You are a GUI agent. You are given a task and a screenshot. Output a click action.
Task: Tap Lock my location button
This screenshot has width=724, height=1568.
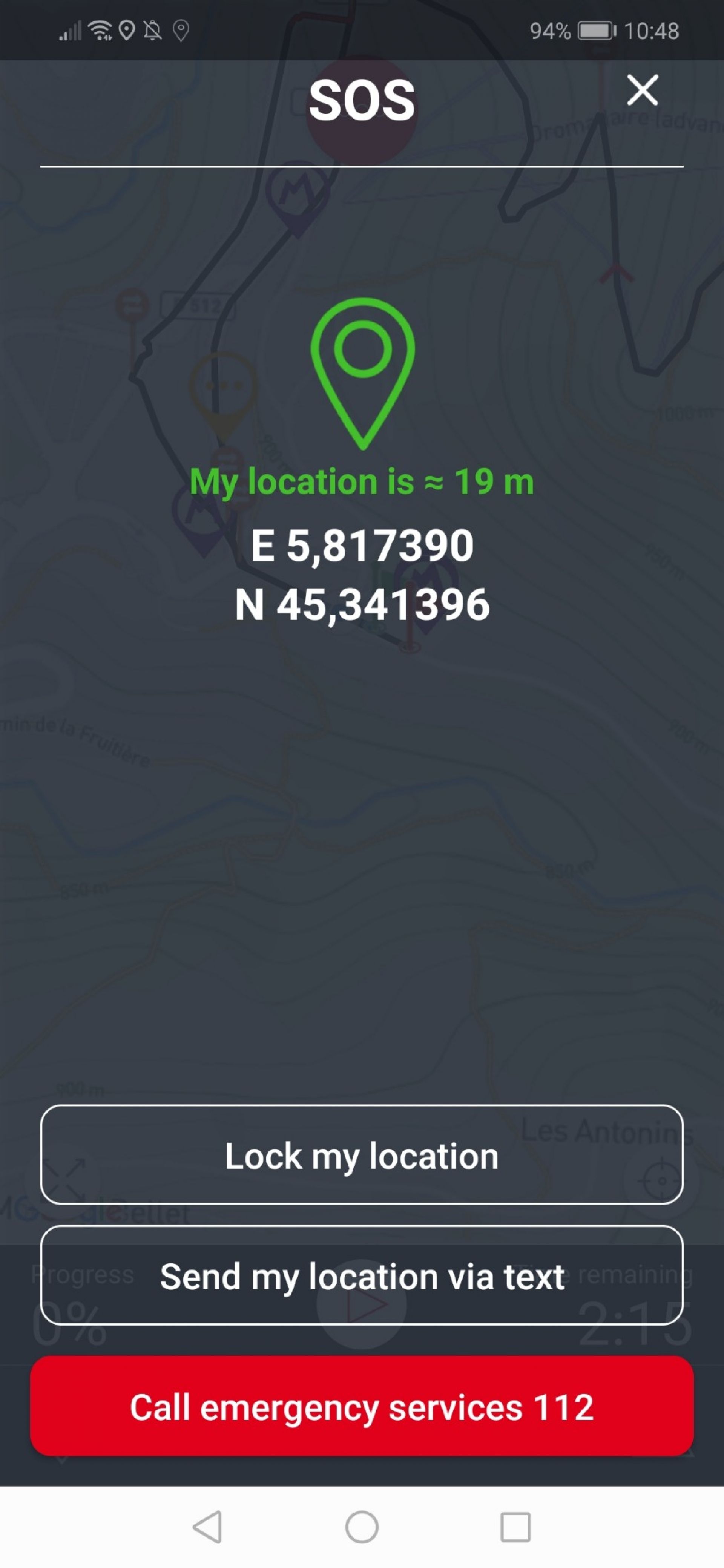(362, 1155)
